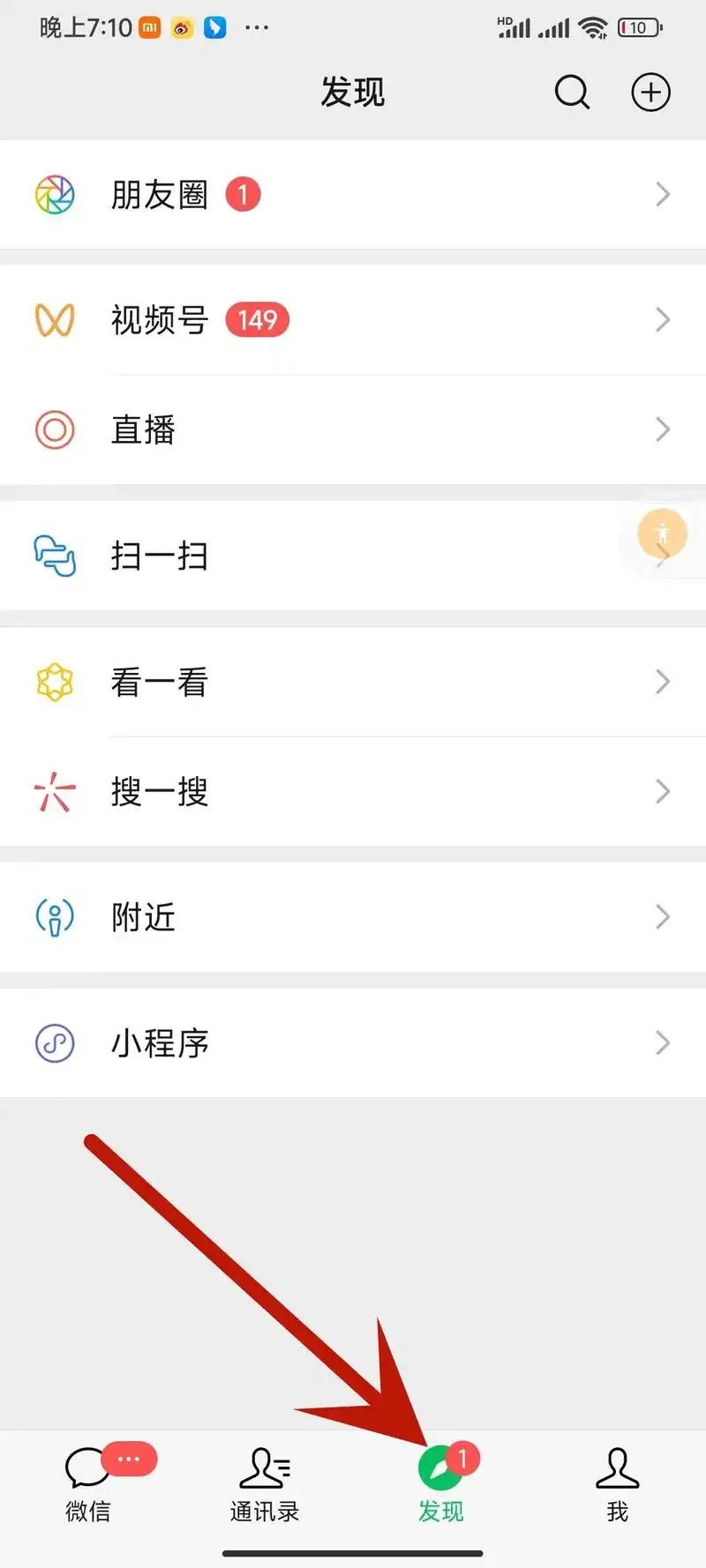
Task: Open the 直播 Live row
Action: point(353,429)
